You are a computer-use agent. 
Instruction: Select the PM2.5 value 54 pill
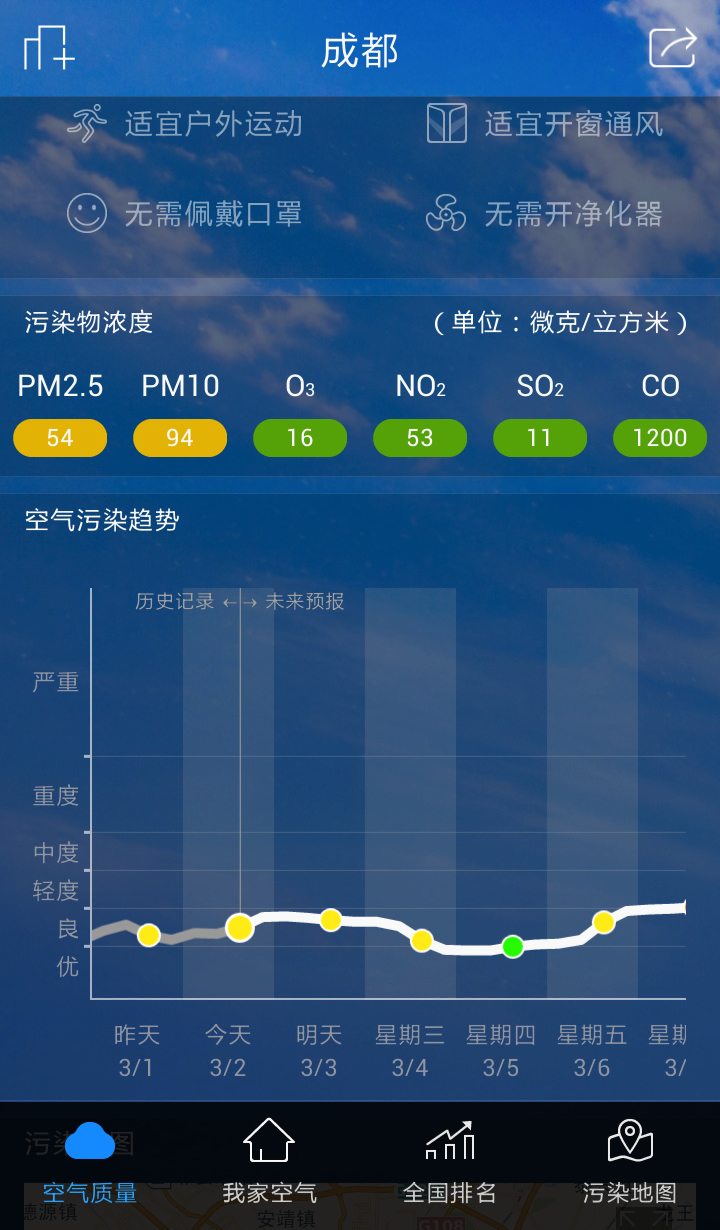pyautogui.click(x=60, y=438)
